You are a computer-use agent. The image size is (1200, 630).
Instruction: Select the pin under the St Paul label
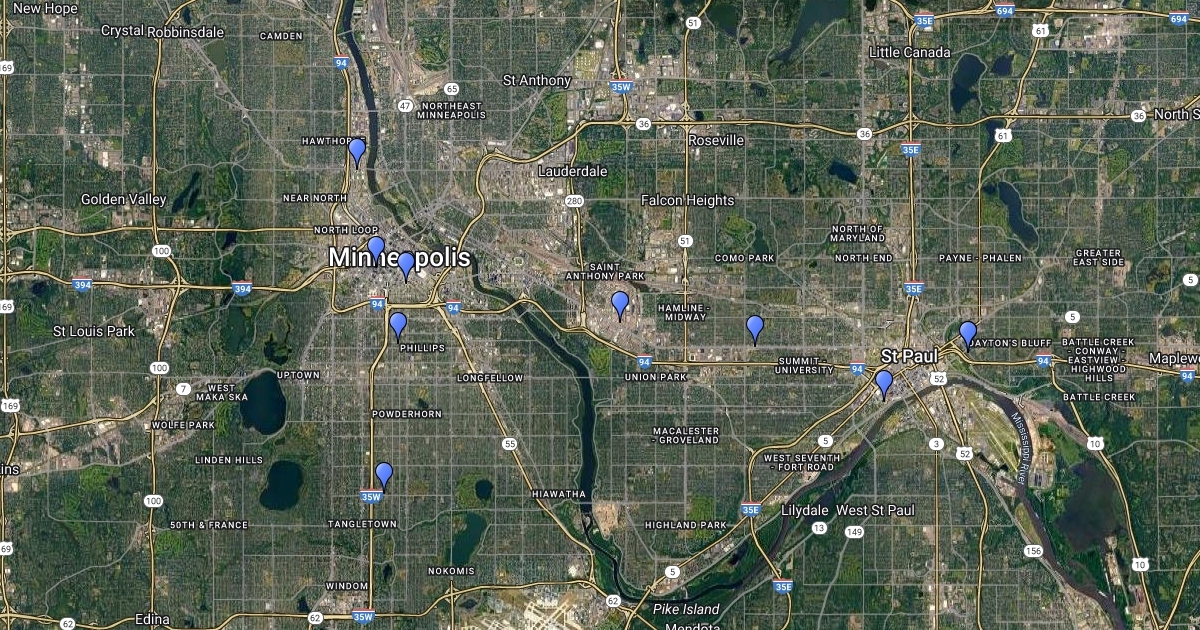point(884,382)
